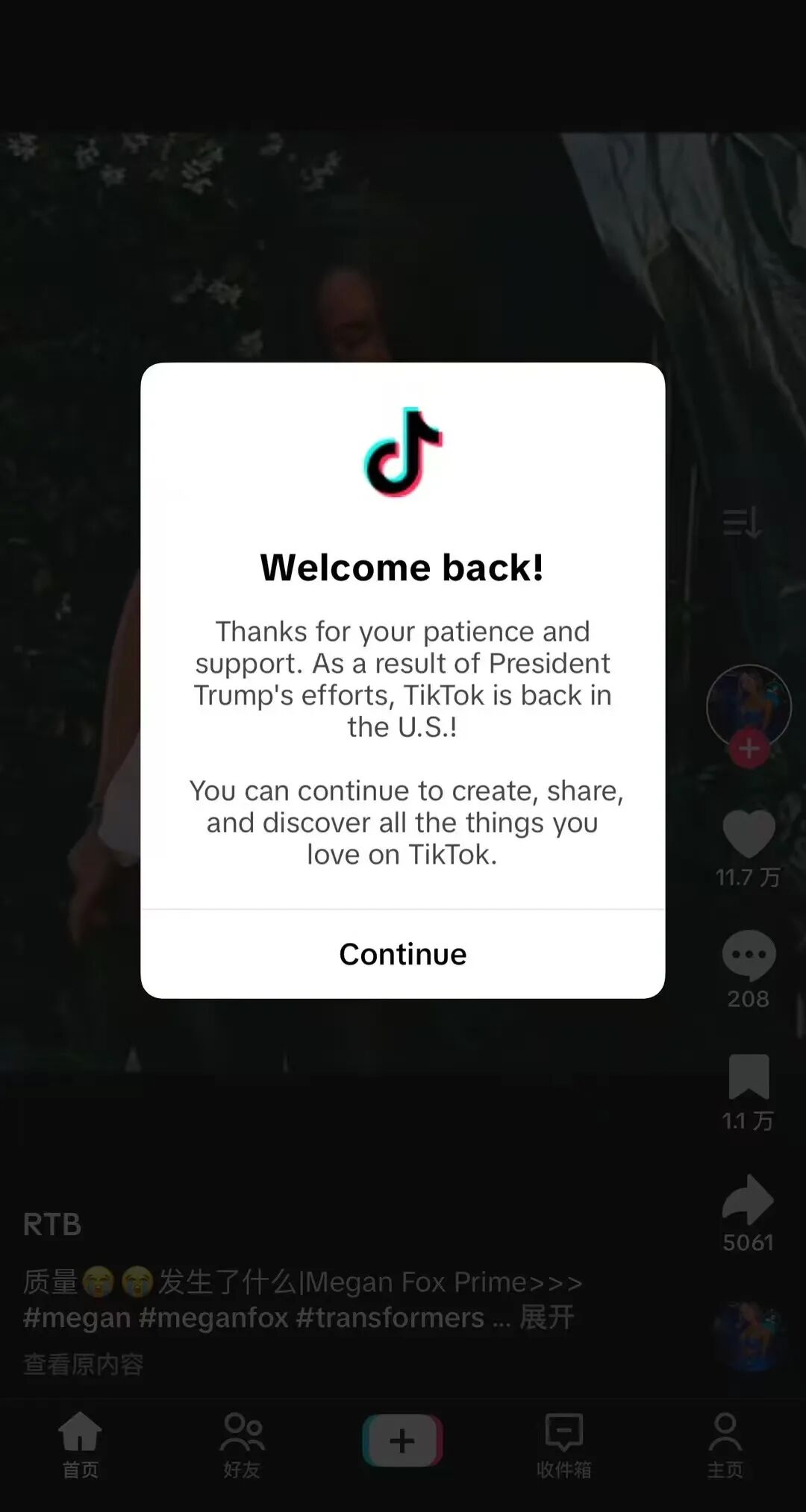Open the RTB creator profile name
The image size is (806, 1512).
(x=52, y=1225)
